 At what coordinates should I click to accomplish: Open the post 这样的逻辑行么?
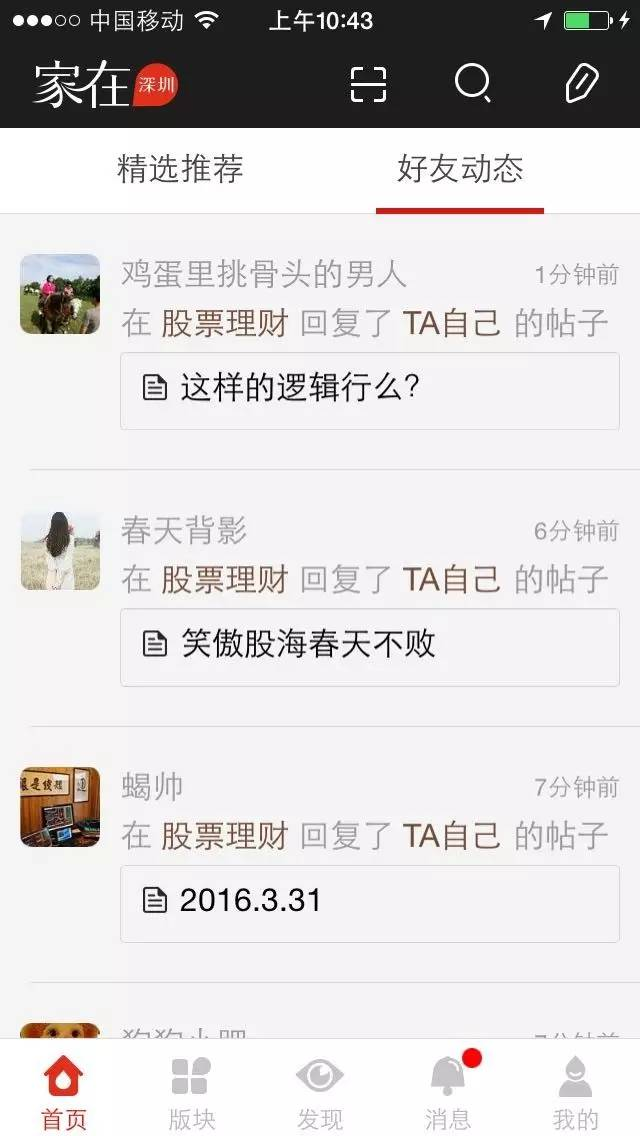[369, 390]
